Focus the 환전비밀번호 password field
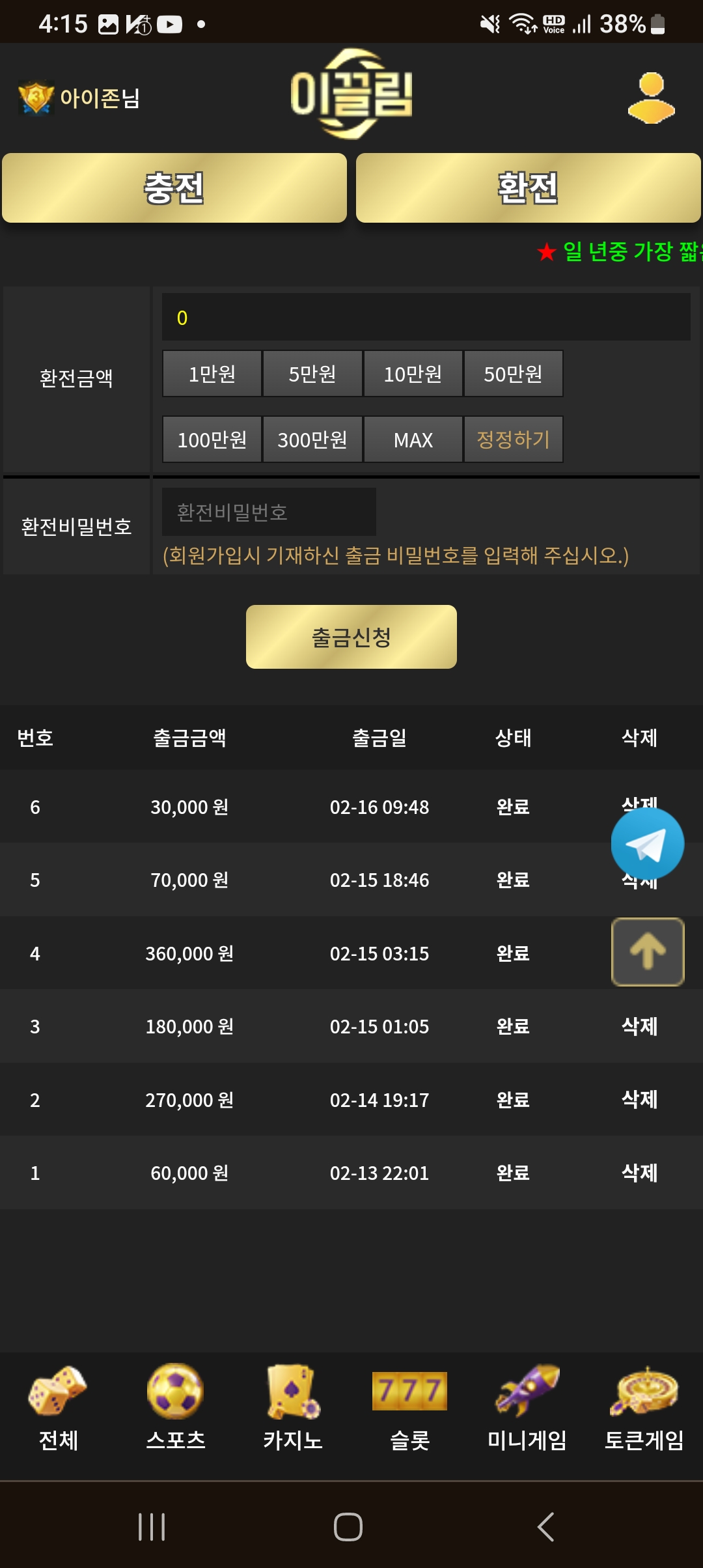Screen dimensions: 703x1568 269,512
